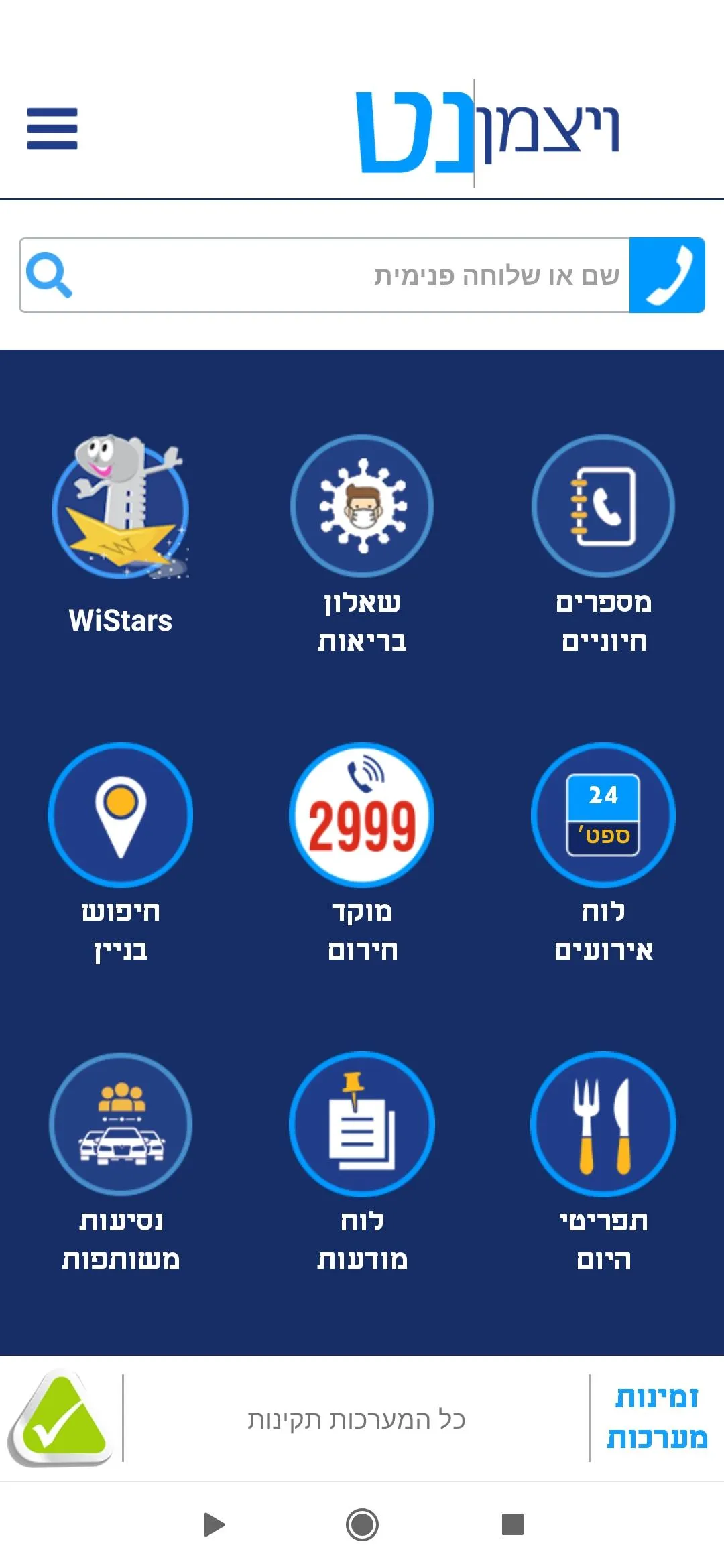
Task: Tap the name or extension search field
Action: [349, 275]
